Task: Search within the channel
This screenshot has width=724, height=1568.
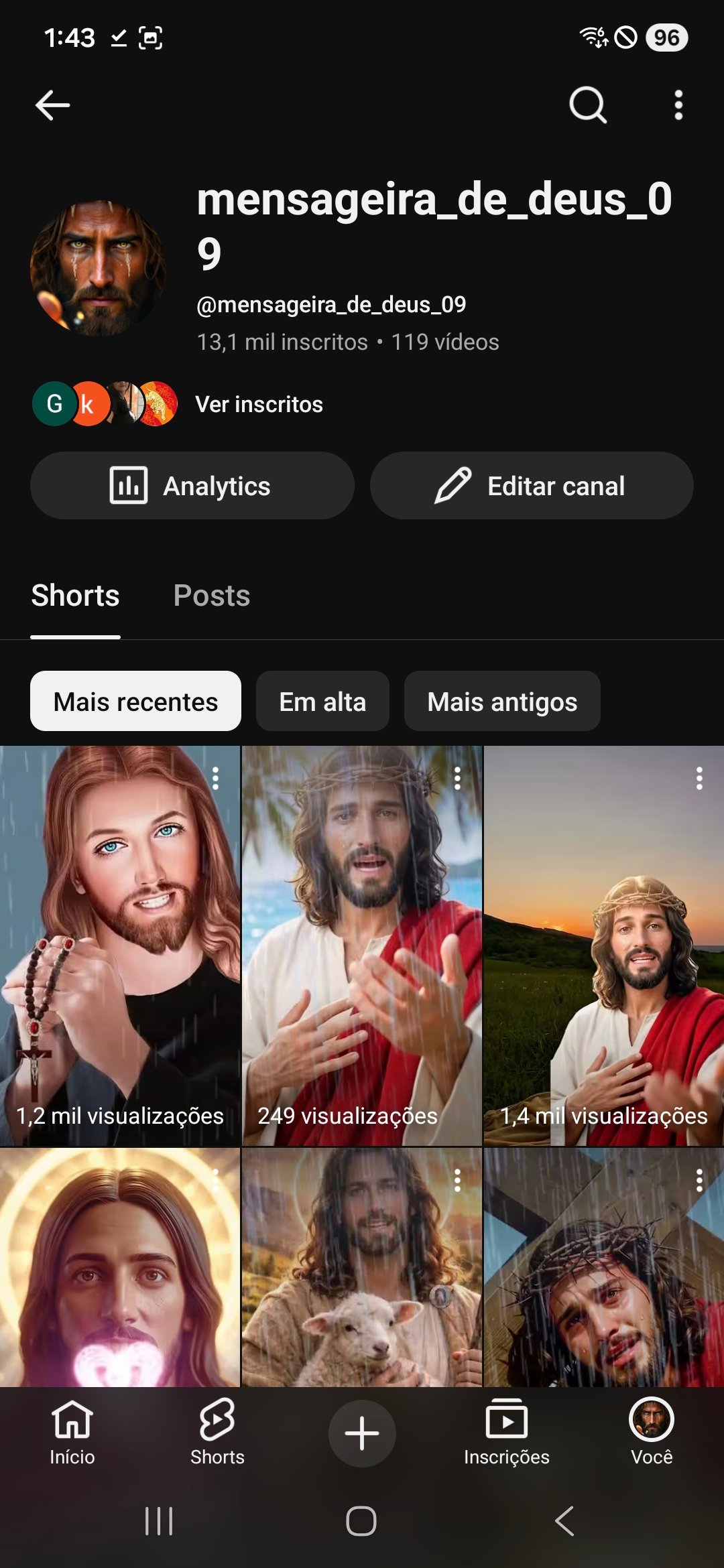Action: (x=588, y=105)
